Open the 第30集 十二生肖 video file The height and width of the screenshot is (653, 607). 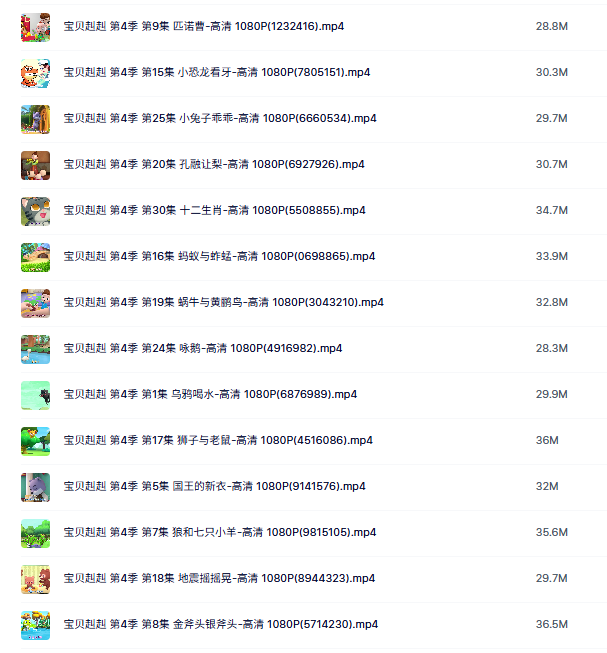pyautogui.click(x=214, y=210)
